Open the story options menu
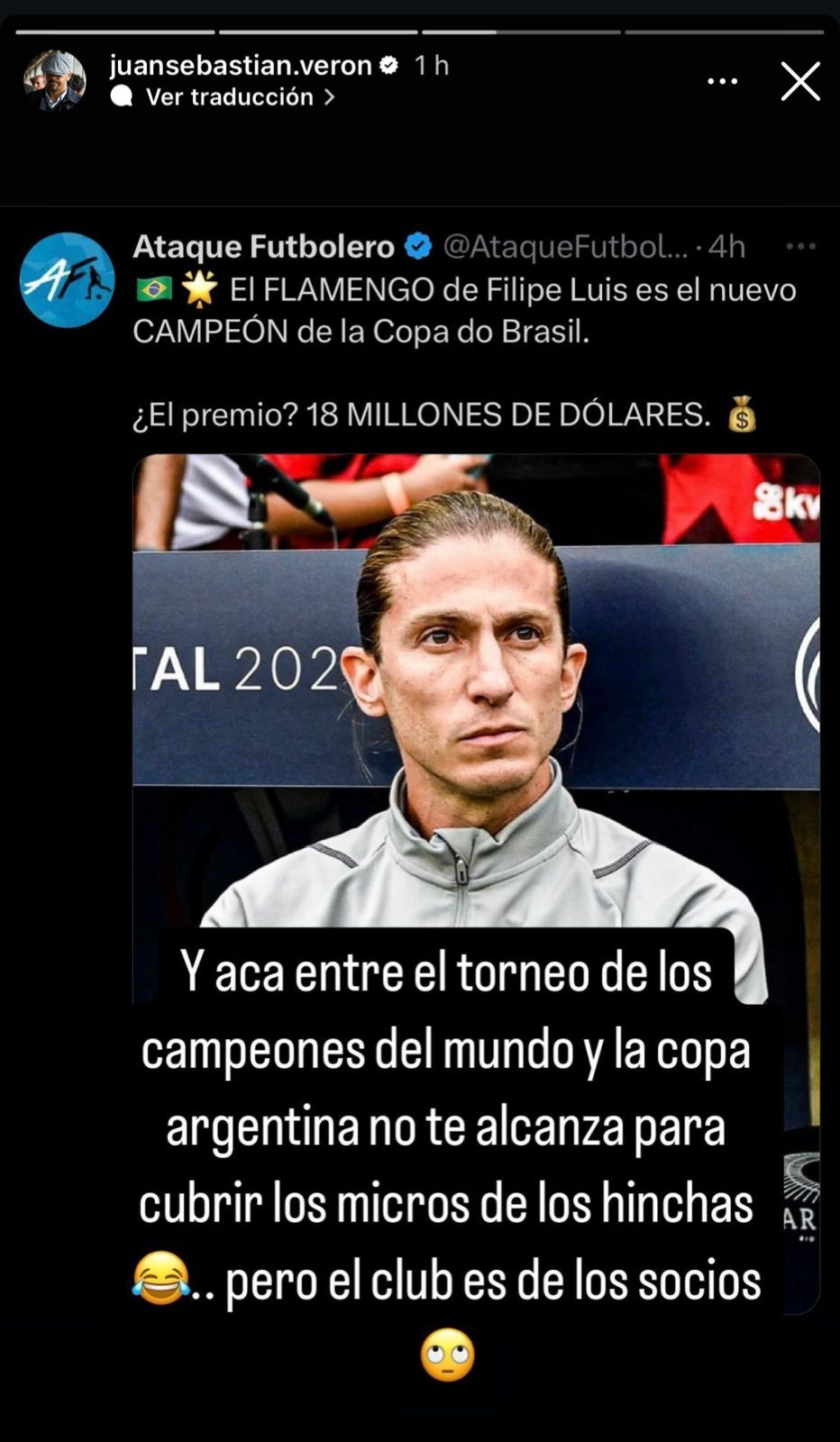 pyautogui.click(x=722, y=82)
